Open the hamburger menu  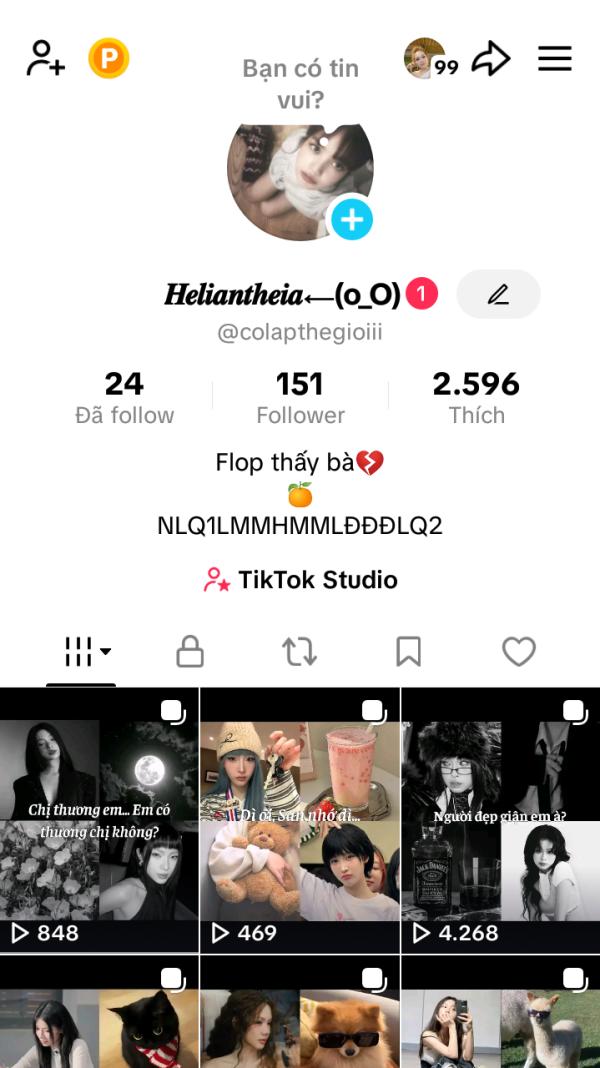(555, 58)
